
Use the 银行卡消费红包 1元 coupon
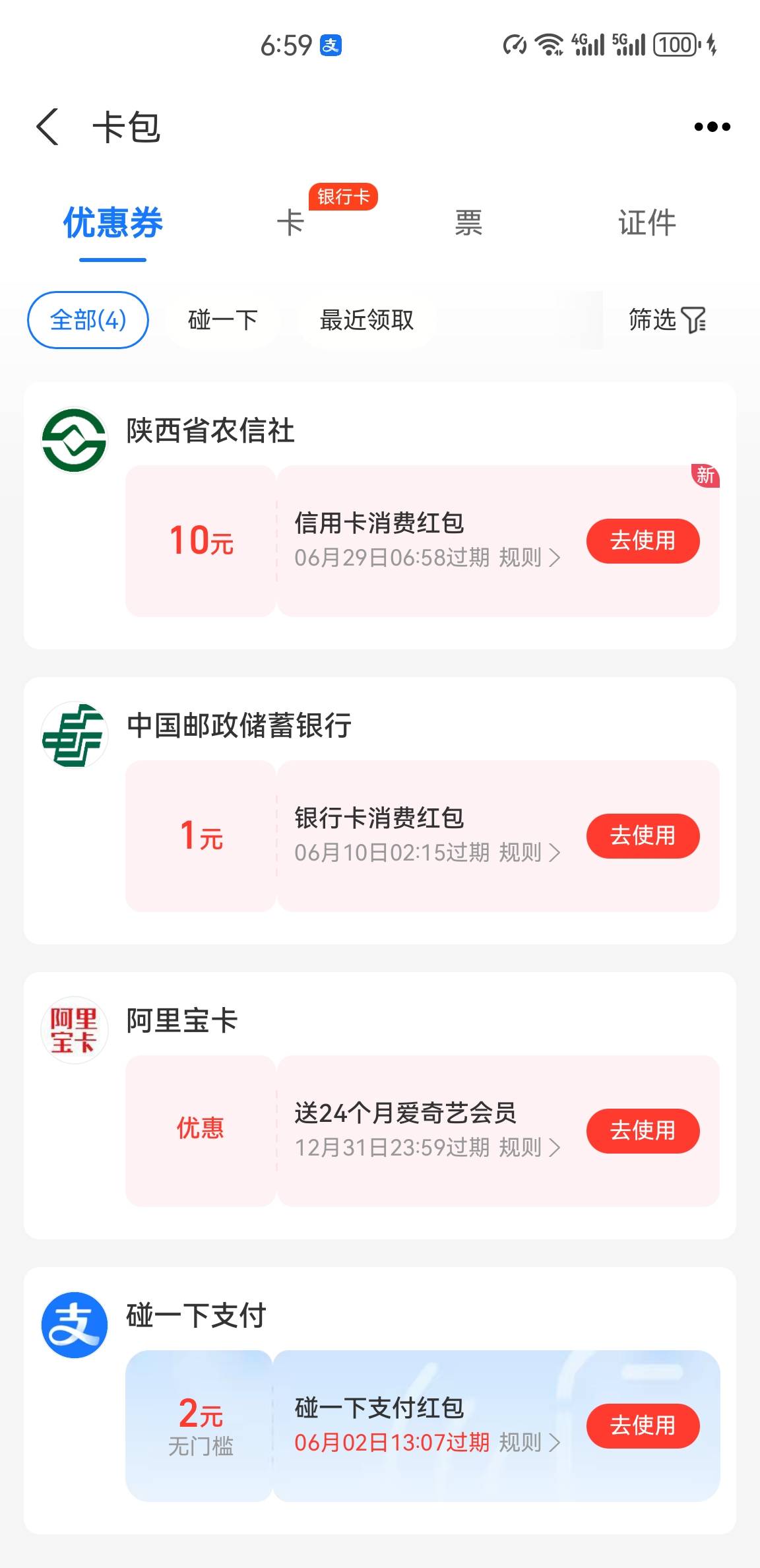(643, 836)
